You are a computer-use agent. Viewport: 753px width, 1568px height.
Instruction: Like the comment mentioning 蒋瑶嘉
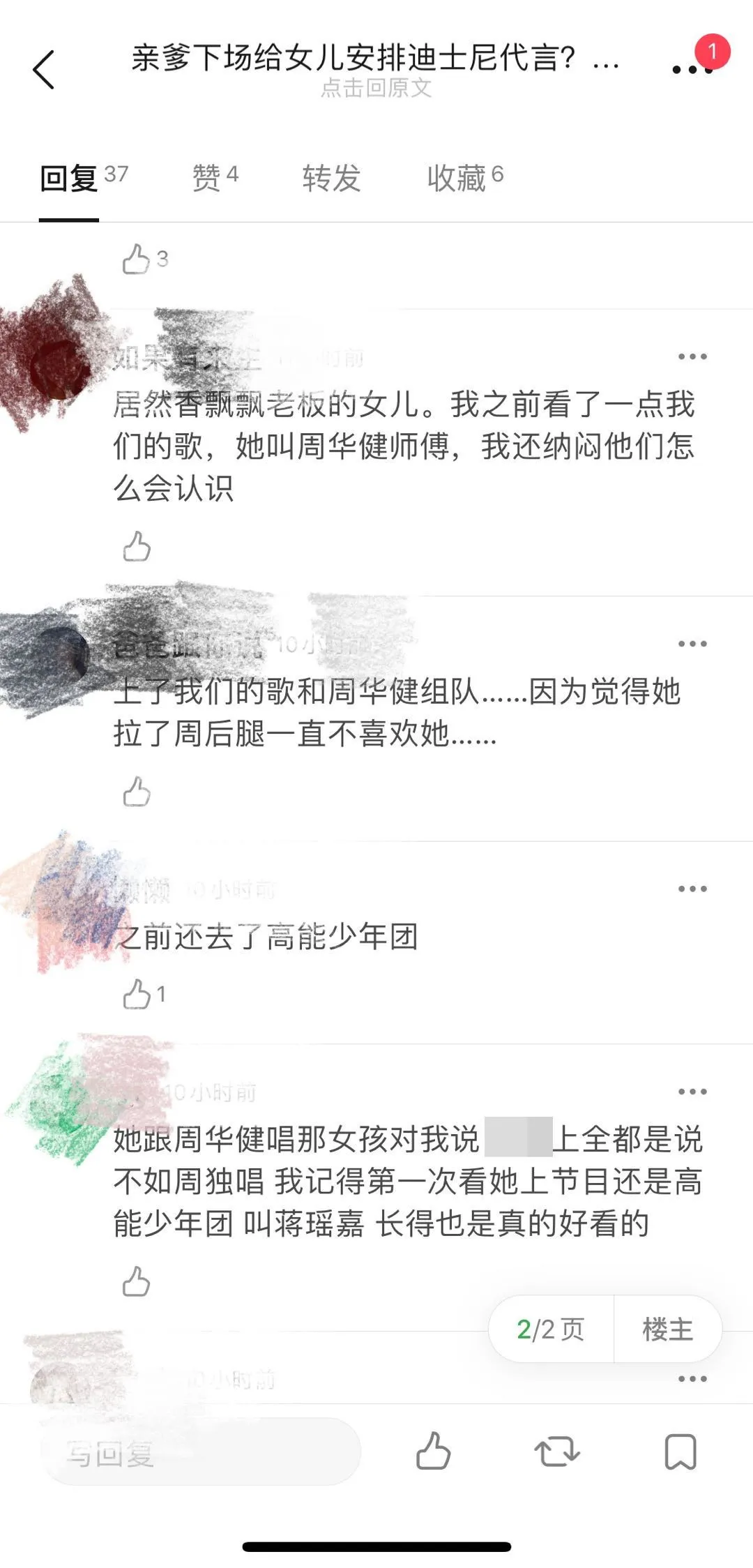pyautogui.click(x=137, y=1281)
